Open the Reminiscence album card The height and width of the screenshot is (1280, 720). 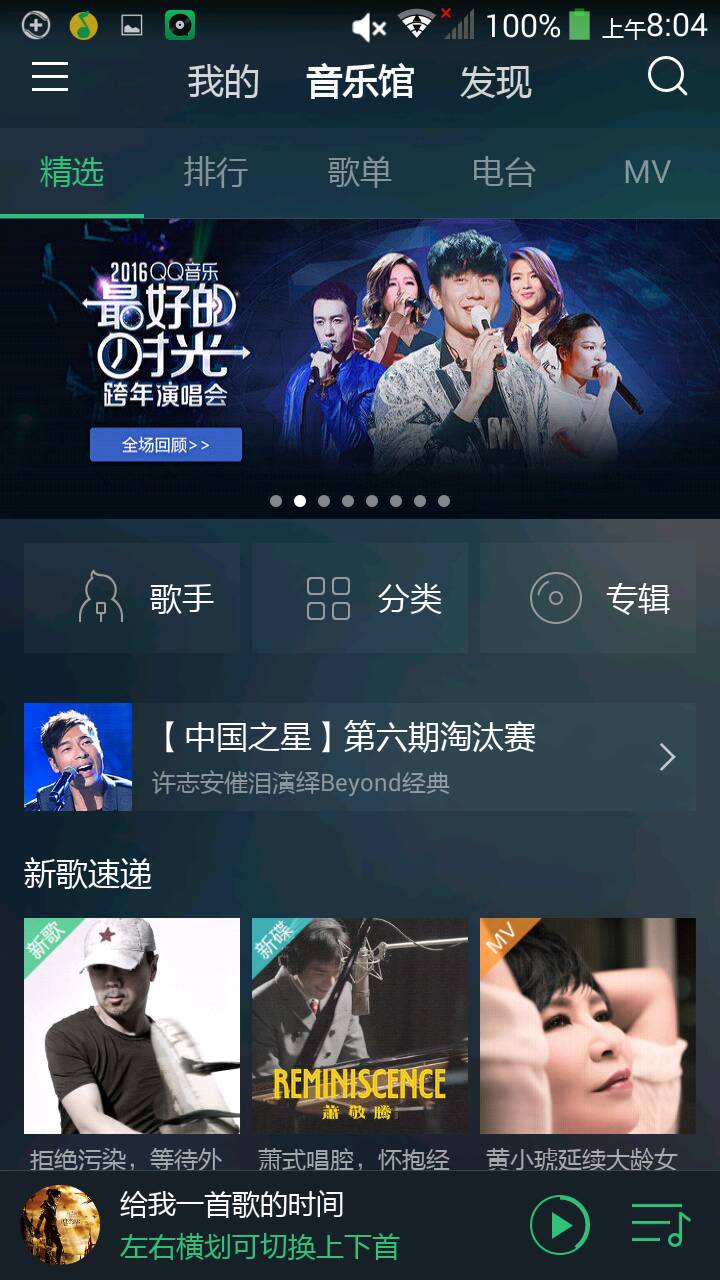(360, 1026)
